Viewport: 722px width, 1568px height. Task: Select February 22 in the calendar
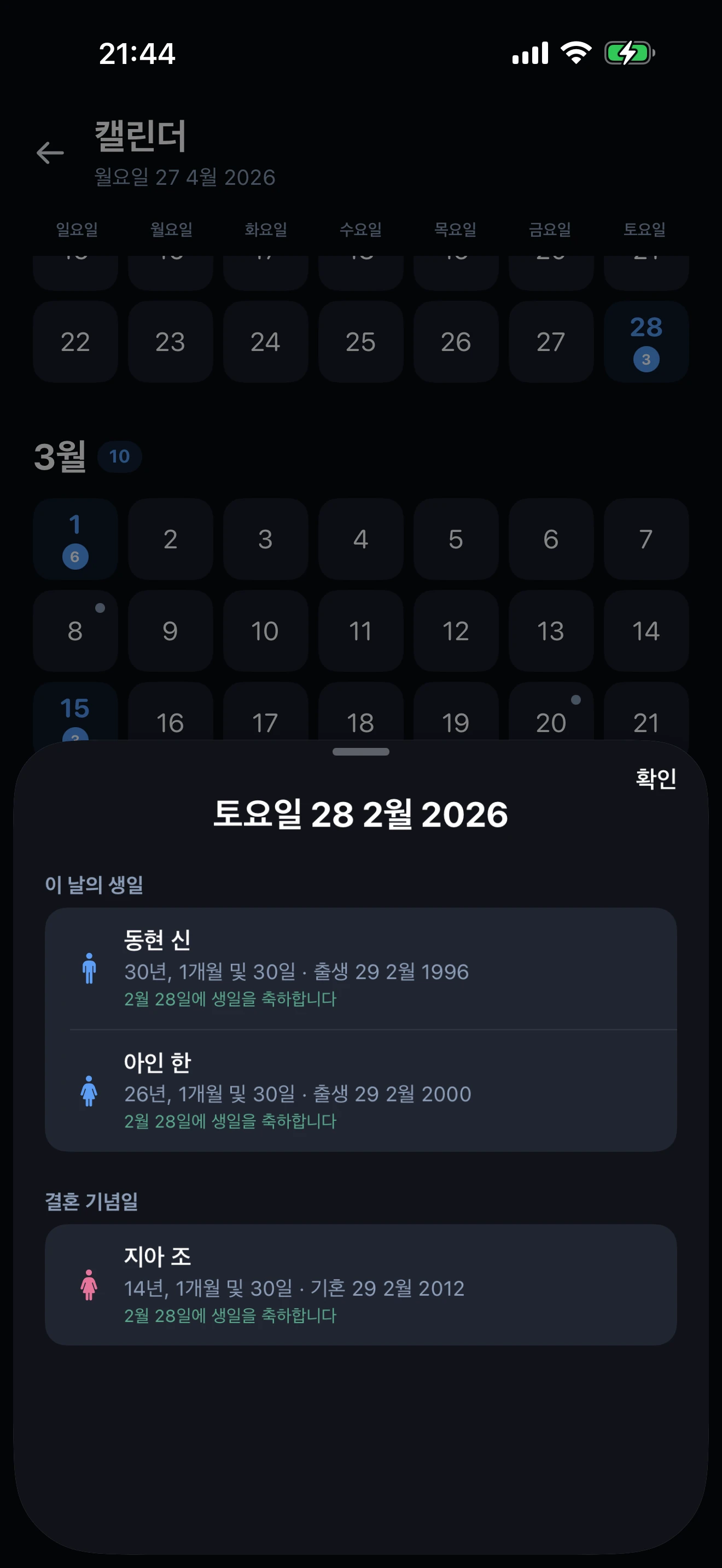click(x=75, y=342)
